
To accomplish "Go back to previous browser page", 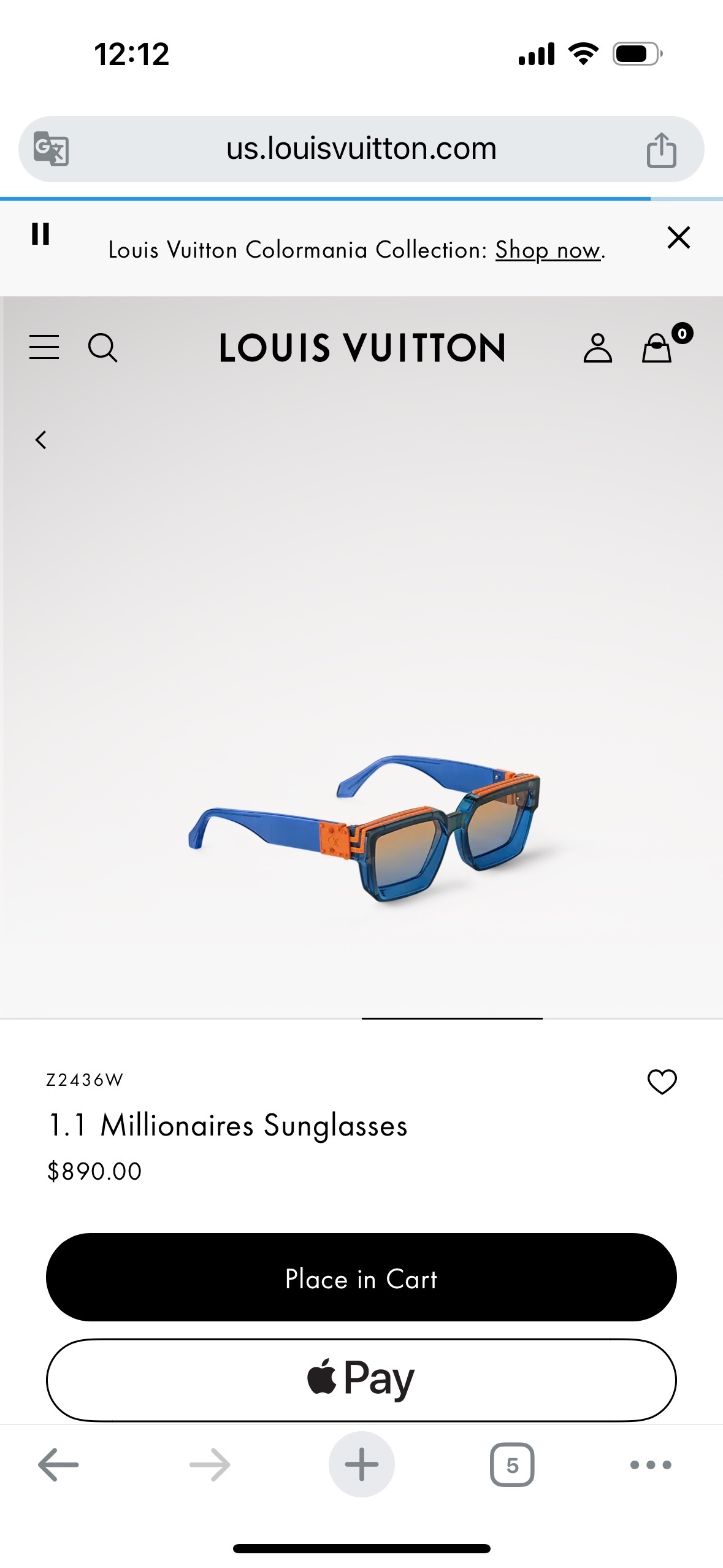I will click(58, 1465).
